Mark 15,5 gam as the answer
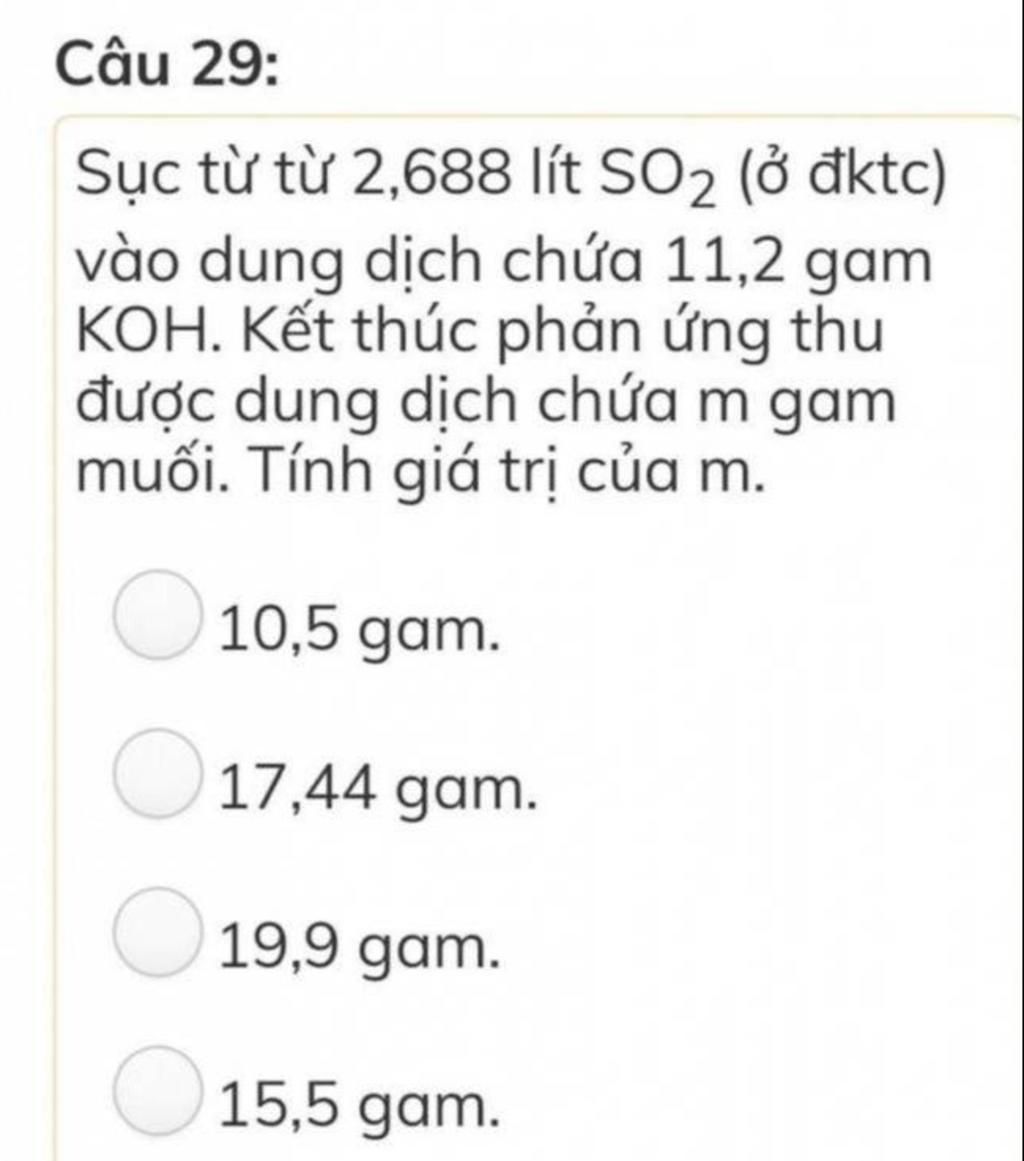Image resolution: width=1024 pixels, height=1161 pixels. point(155,1089)
